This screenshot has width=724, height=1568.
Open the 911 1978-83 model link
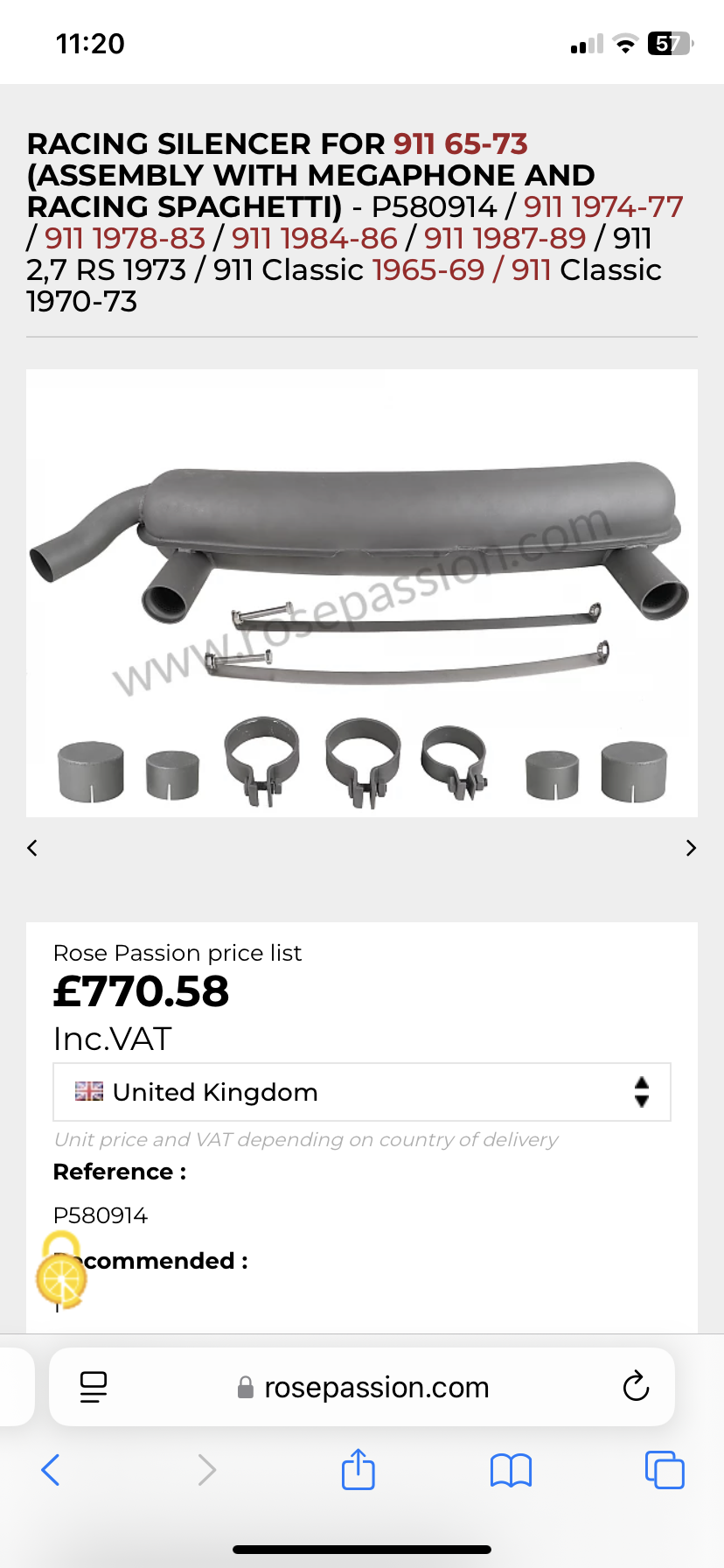(x=125, y=238)
